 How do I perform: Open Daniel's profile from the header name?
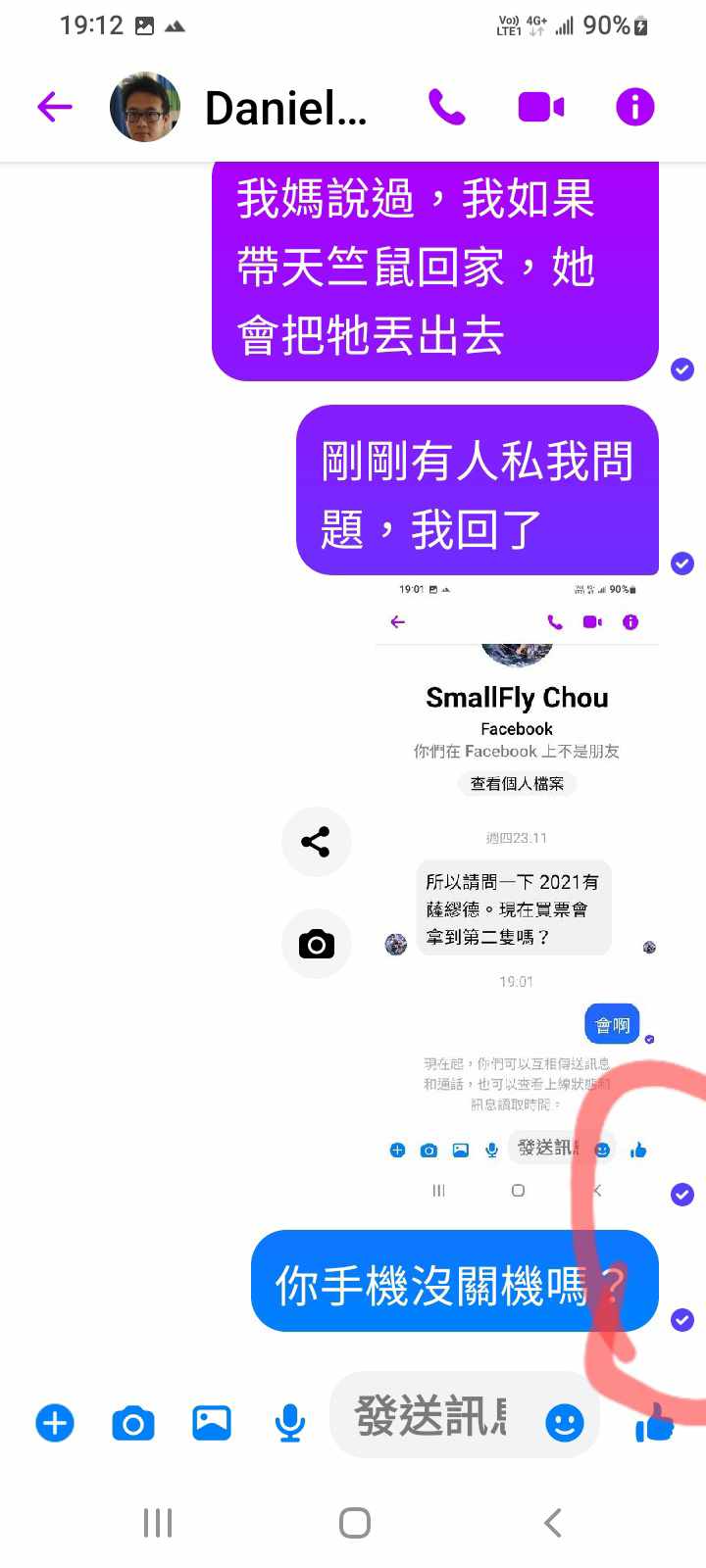284,108
